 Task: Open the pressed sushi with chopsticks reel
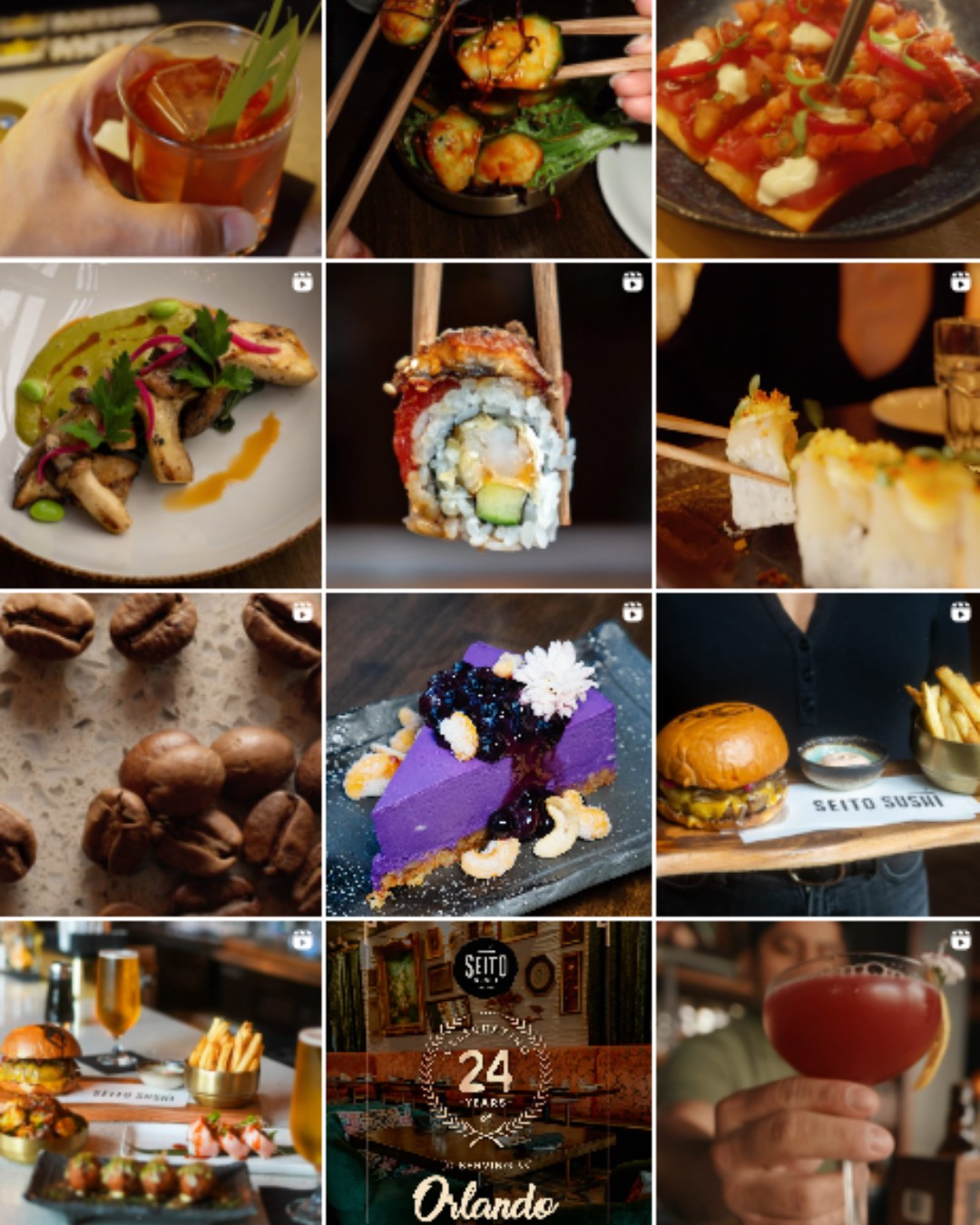(x=818, y=425)
